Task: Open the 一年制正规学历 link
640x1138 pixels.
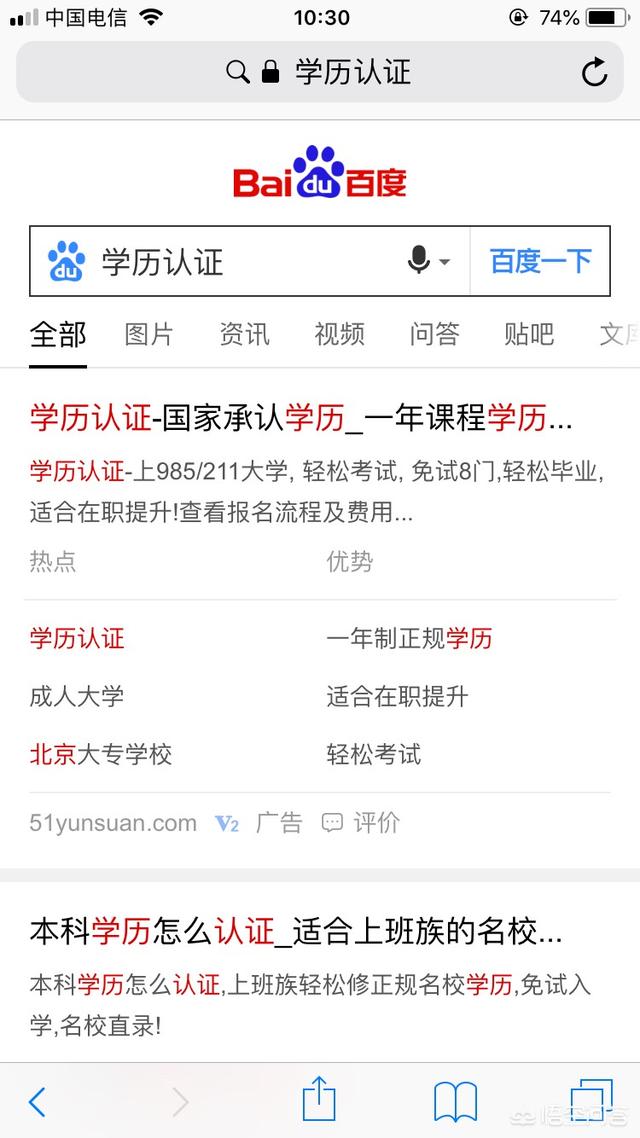Action: click(x=409, y=639)
